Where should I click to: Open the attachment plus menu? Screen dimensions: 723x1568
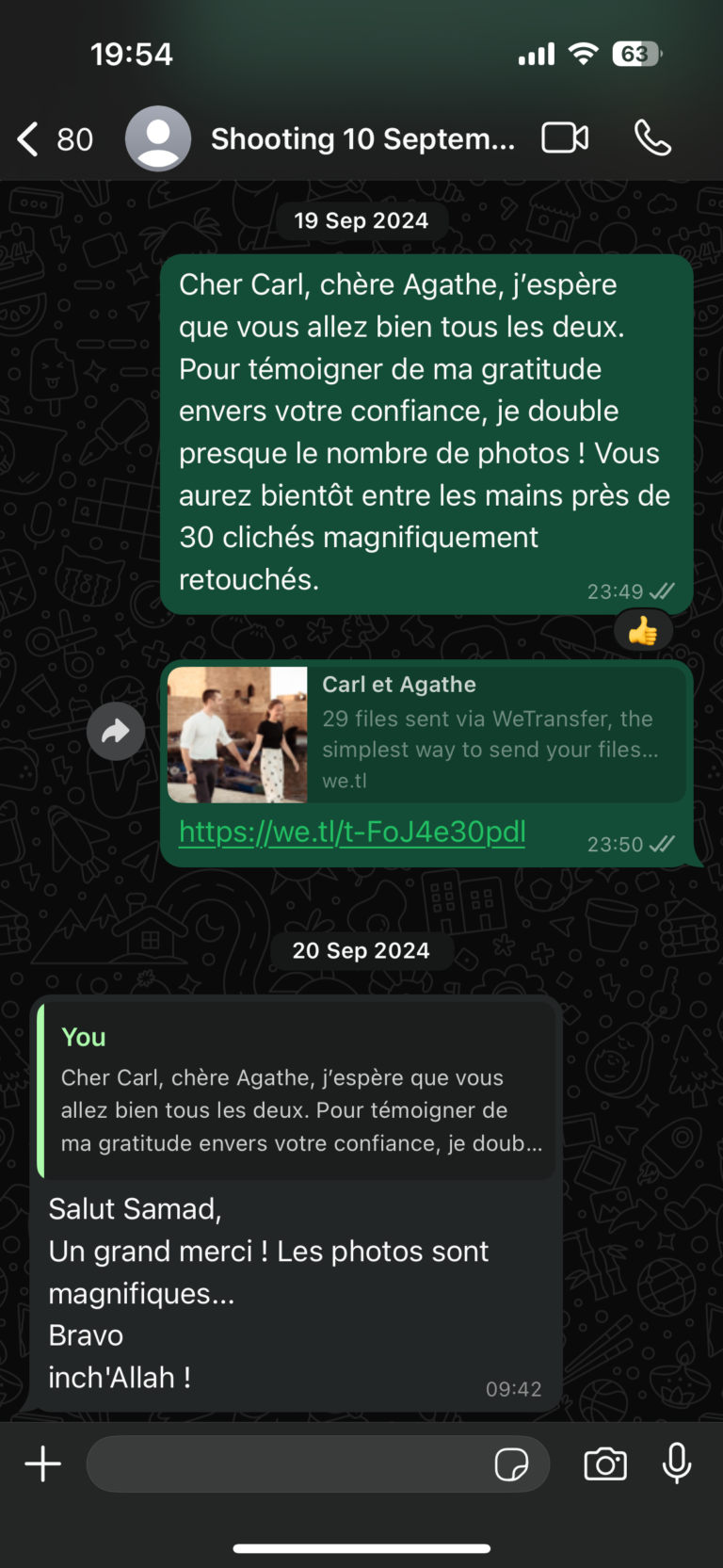(x=42, y=1464)
